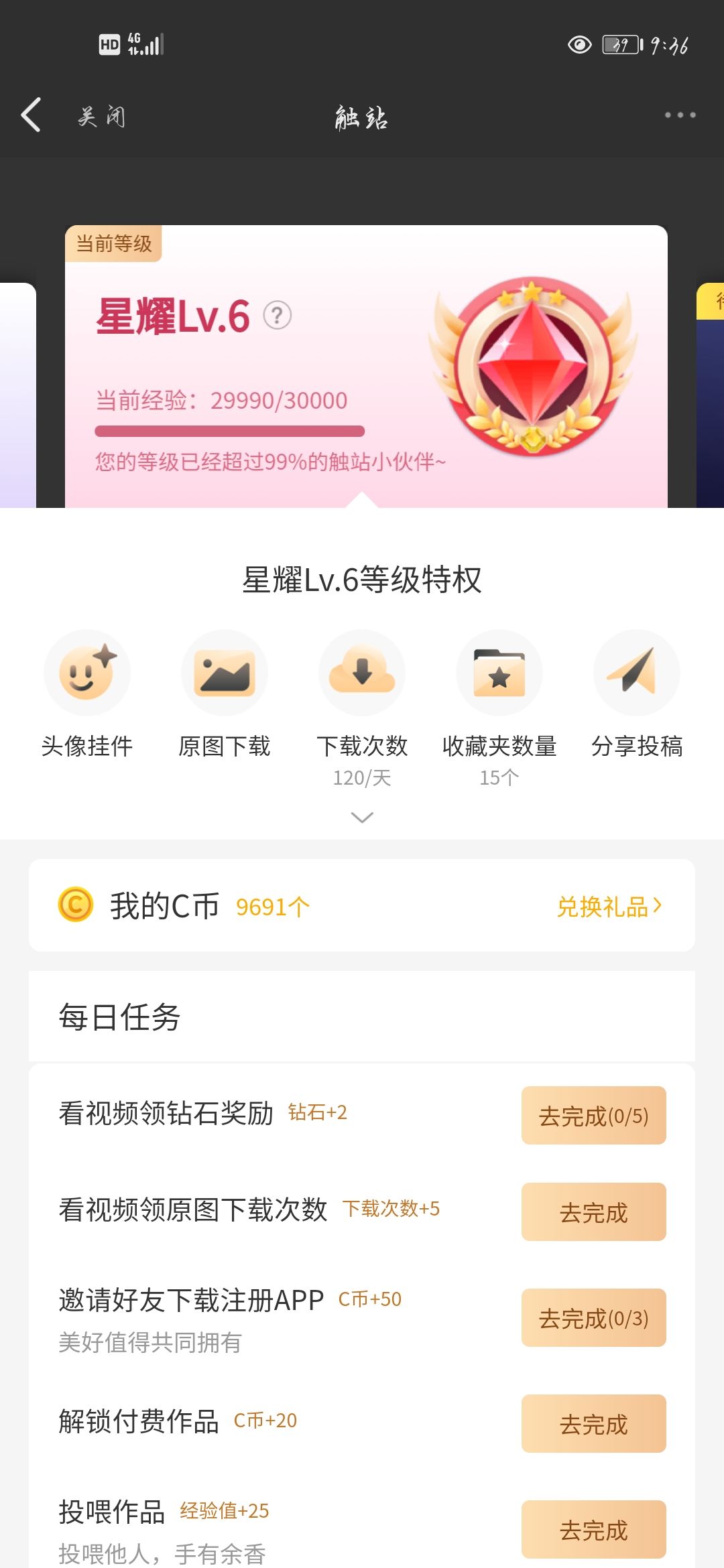Go back using the back arrow
Screen dimensions: 724x1568
click(32, 115)
